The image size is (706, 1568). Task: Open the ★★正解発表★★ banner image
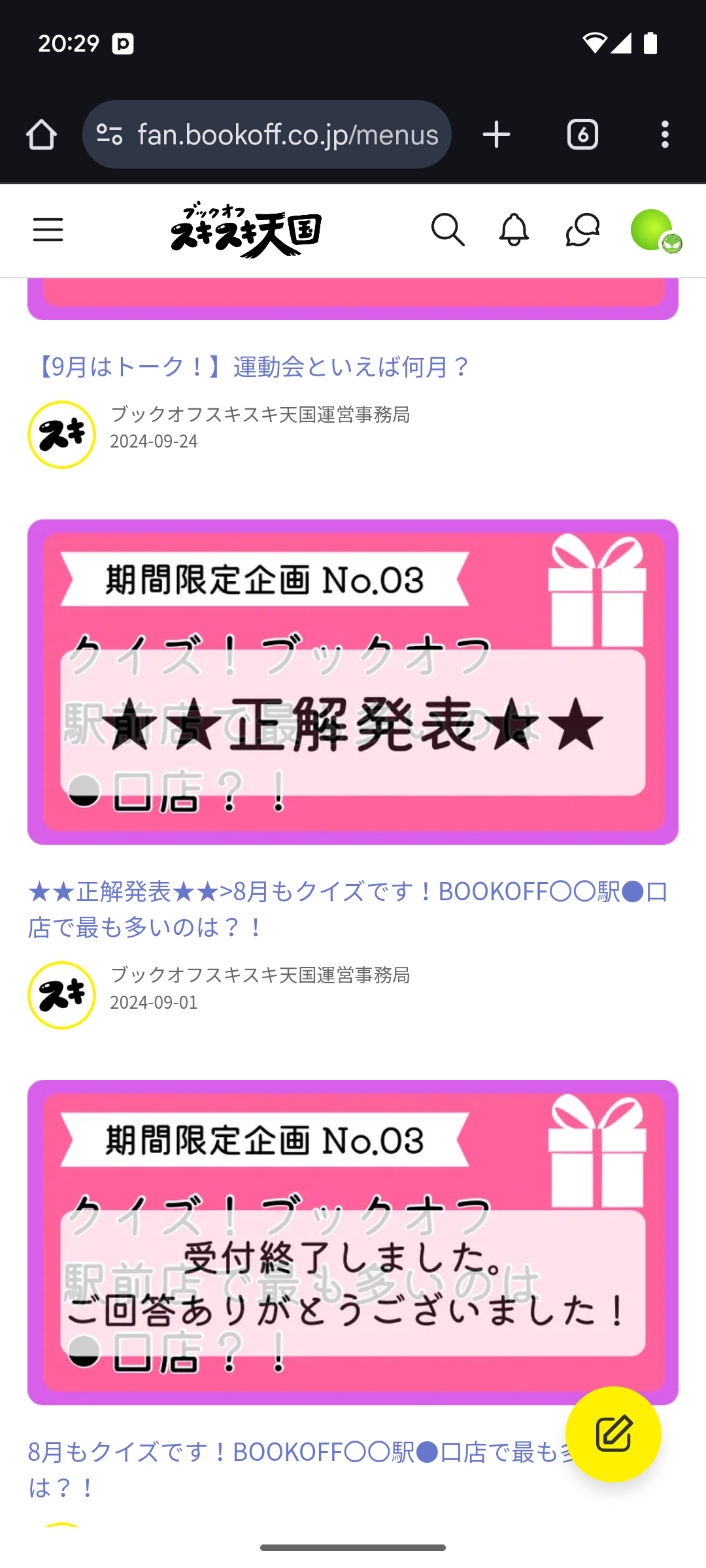353,681
